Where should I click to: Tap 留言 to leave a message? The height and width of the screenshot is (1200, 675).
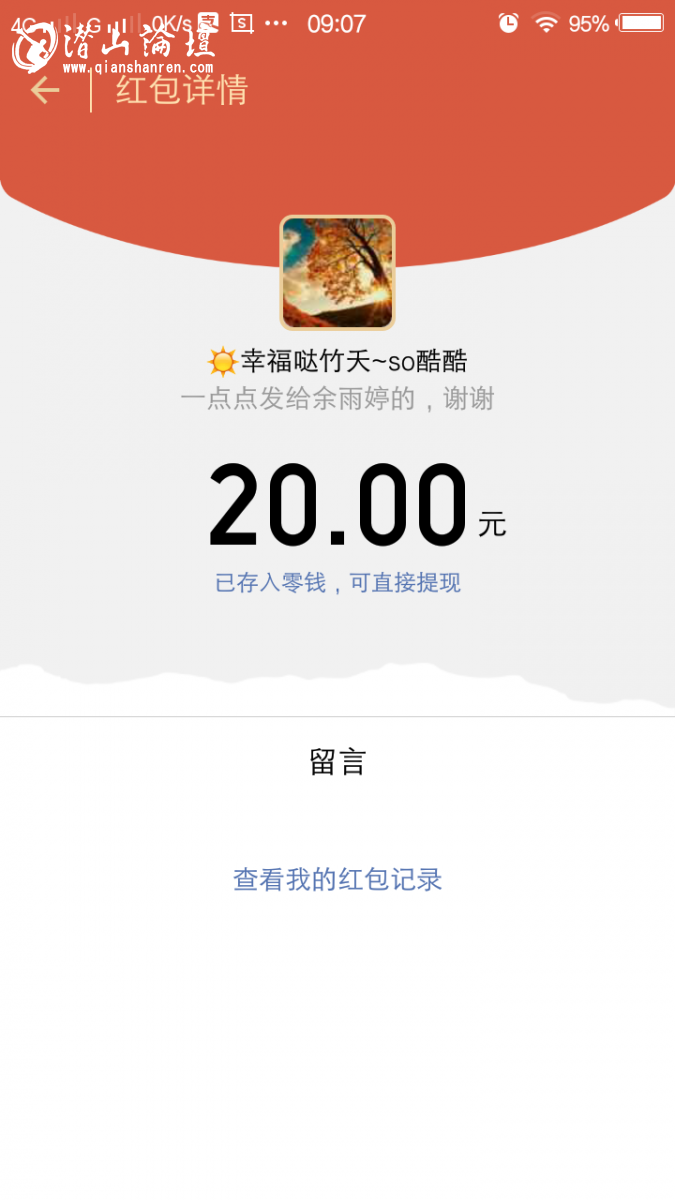click(x=338, y=763)
